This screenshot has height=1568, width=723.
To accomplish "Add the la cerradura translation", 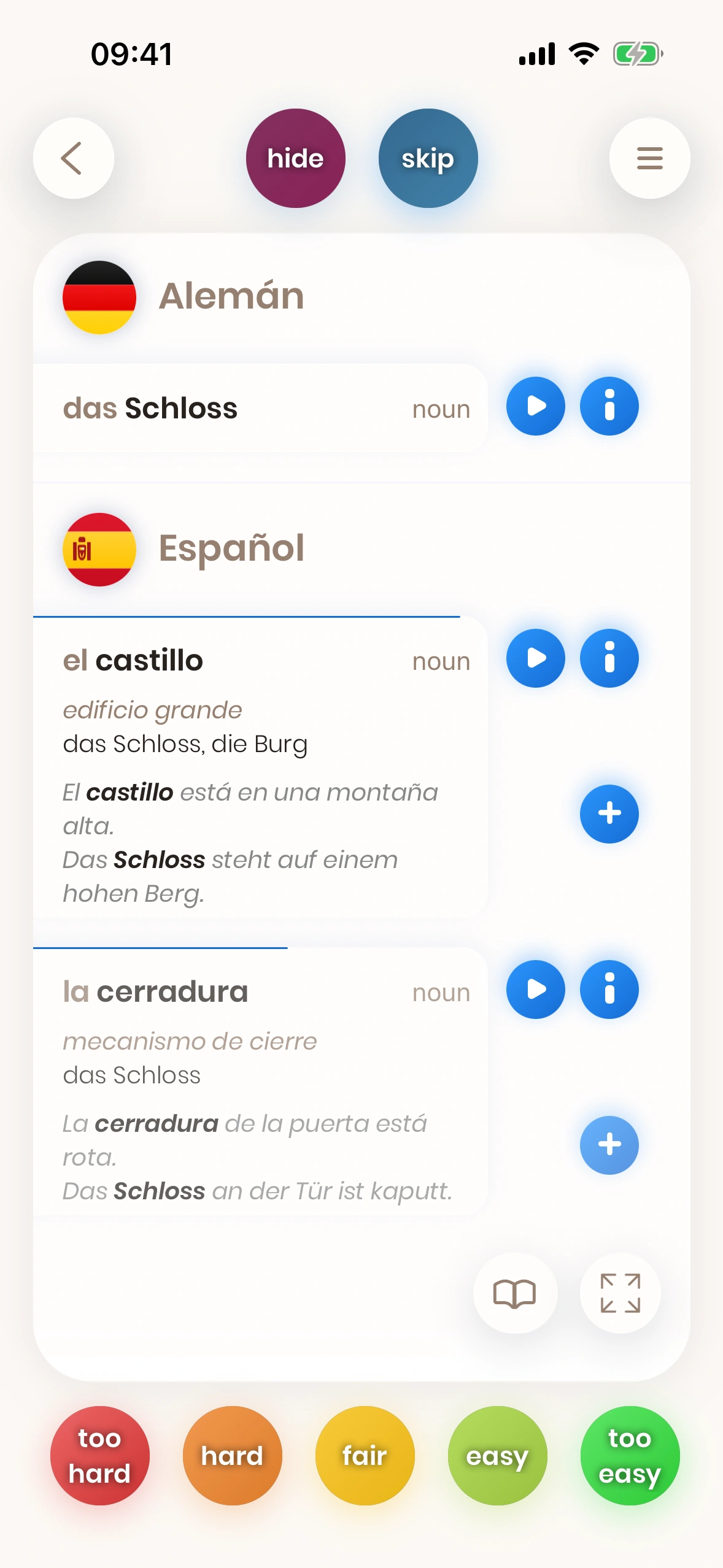I will coord(609,1145).
